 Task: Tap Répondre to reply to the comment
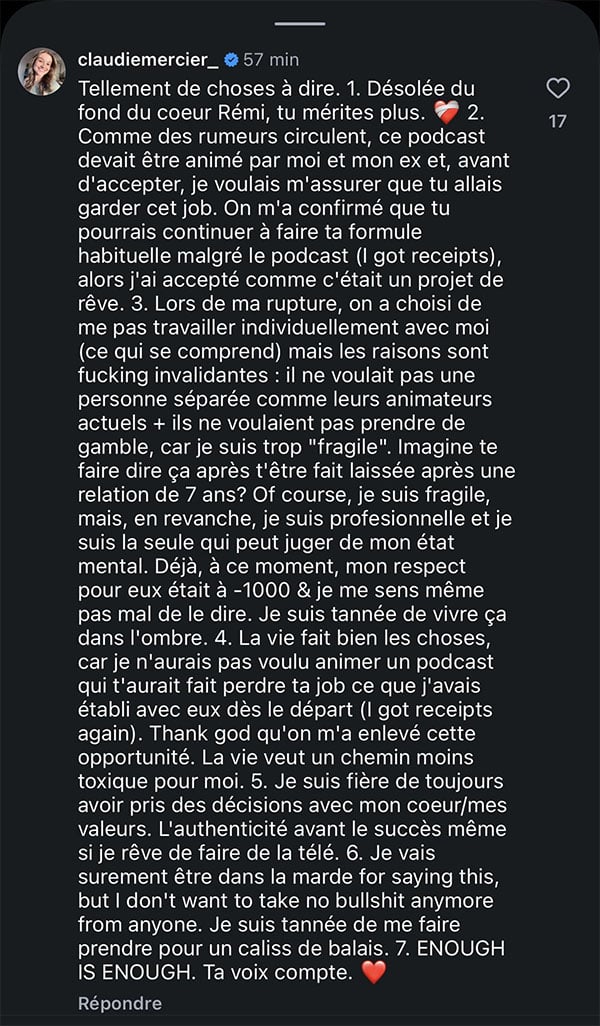coord(120,1002)
